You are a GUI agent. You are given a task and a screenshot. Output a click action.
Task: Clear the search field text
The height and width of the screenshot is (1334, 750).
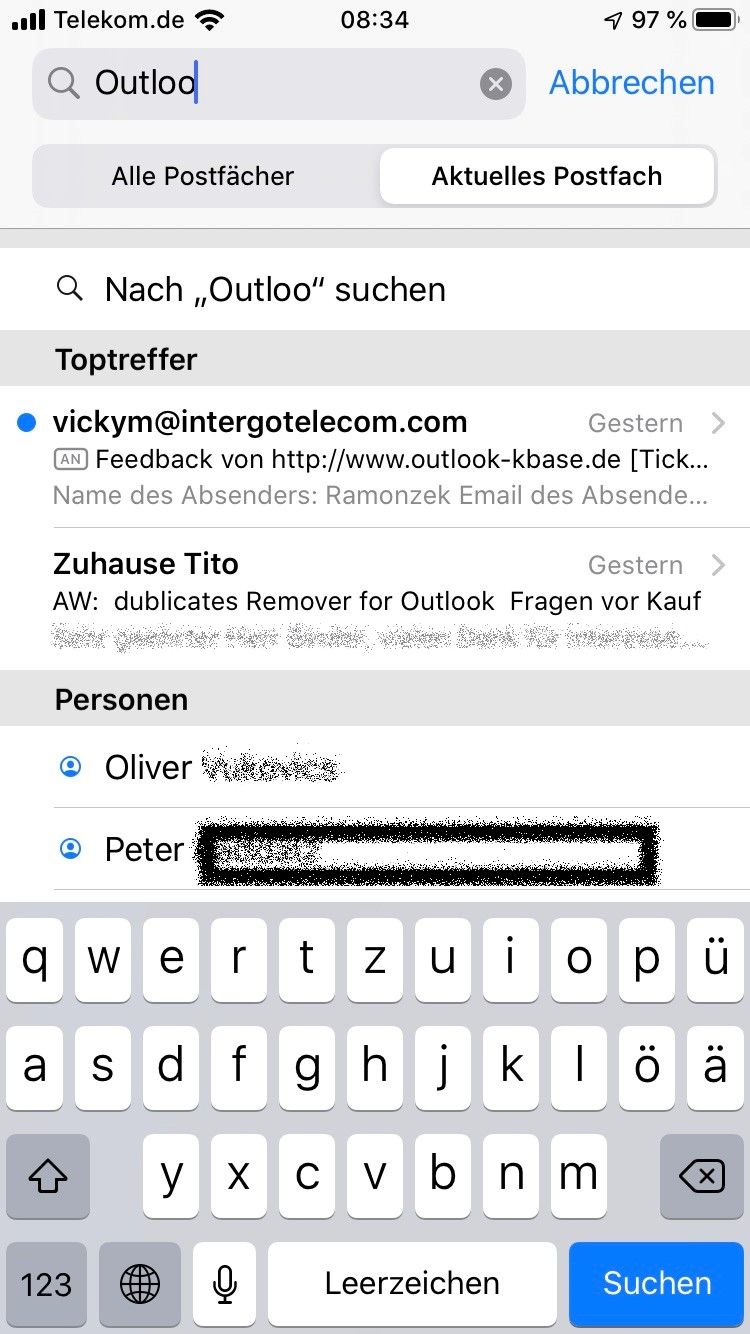pos(495,84)
